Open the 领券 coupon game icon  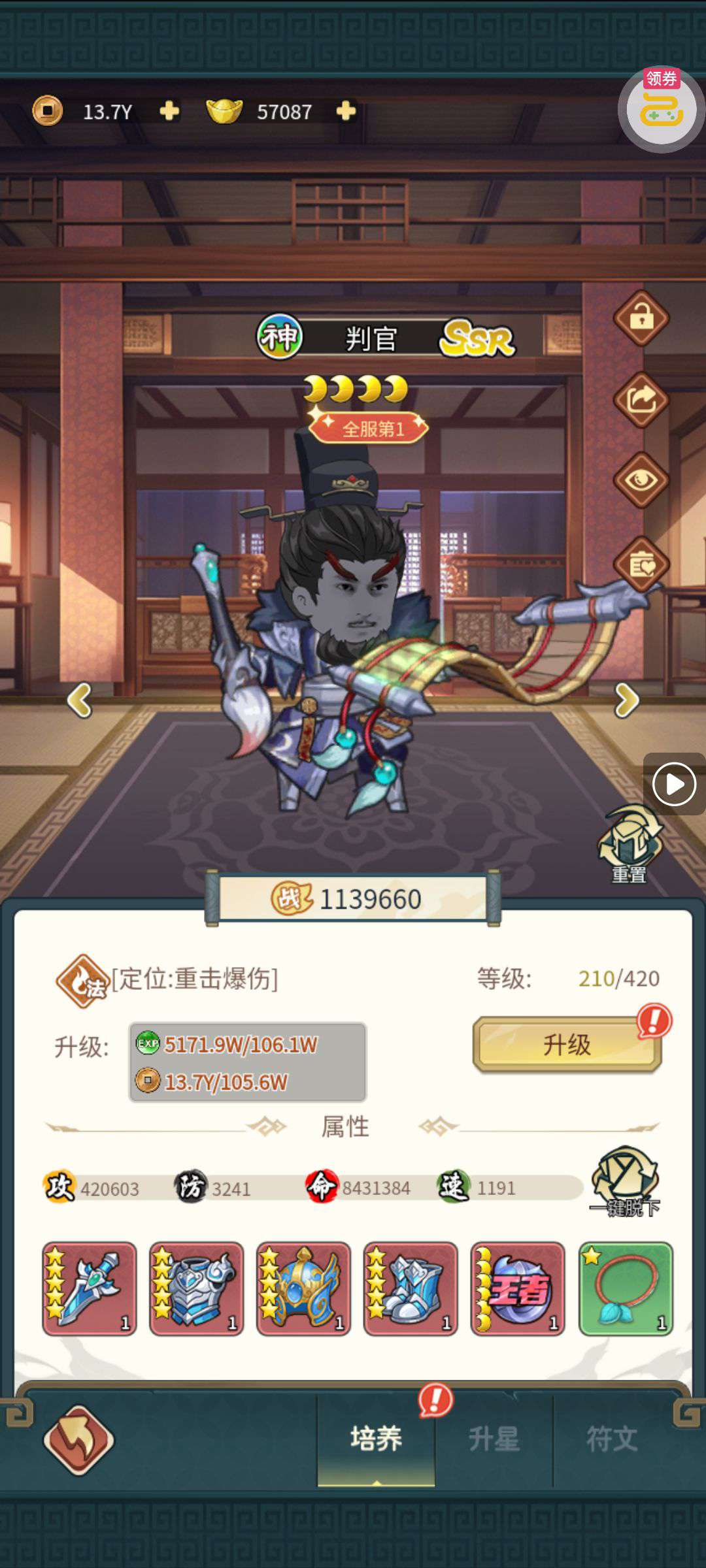[x=660, y=109]
